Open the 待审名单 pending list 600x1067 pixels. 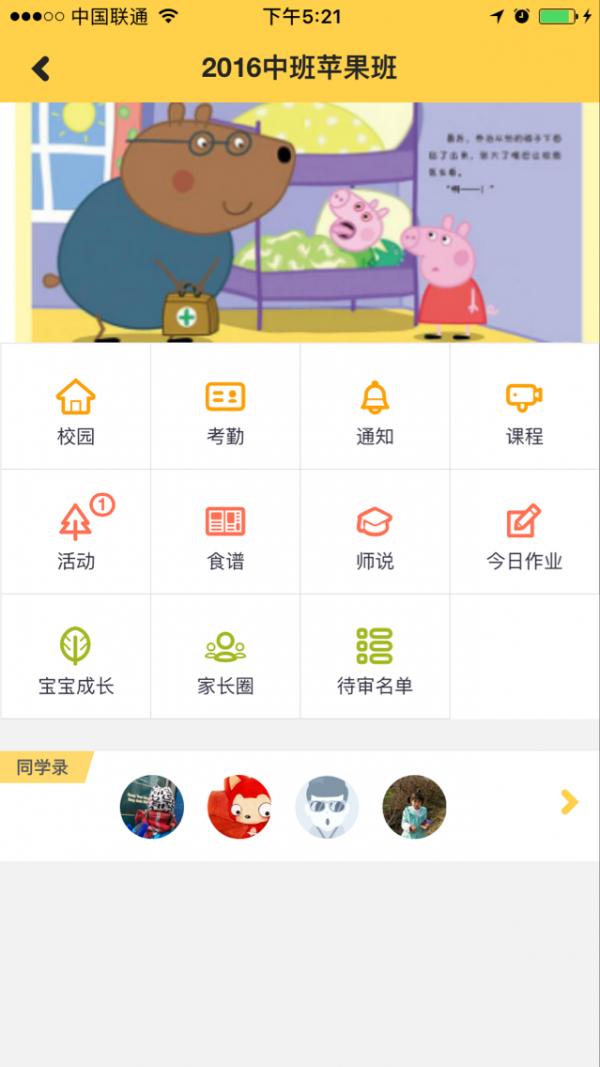[x=375, y=658]
